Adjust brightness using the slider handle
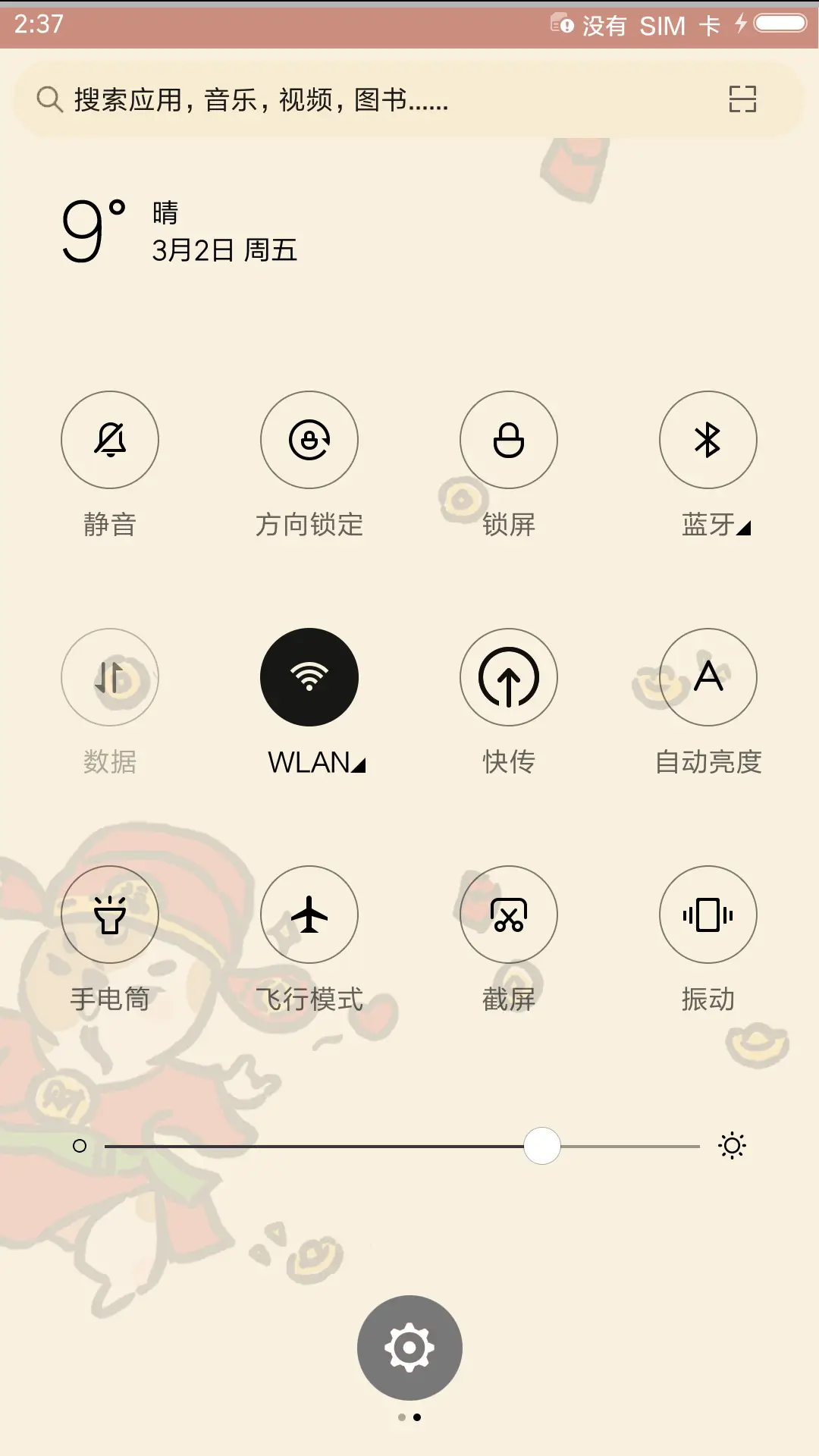 pyautogui.click(x=541, y=1147)
